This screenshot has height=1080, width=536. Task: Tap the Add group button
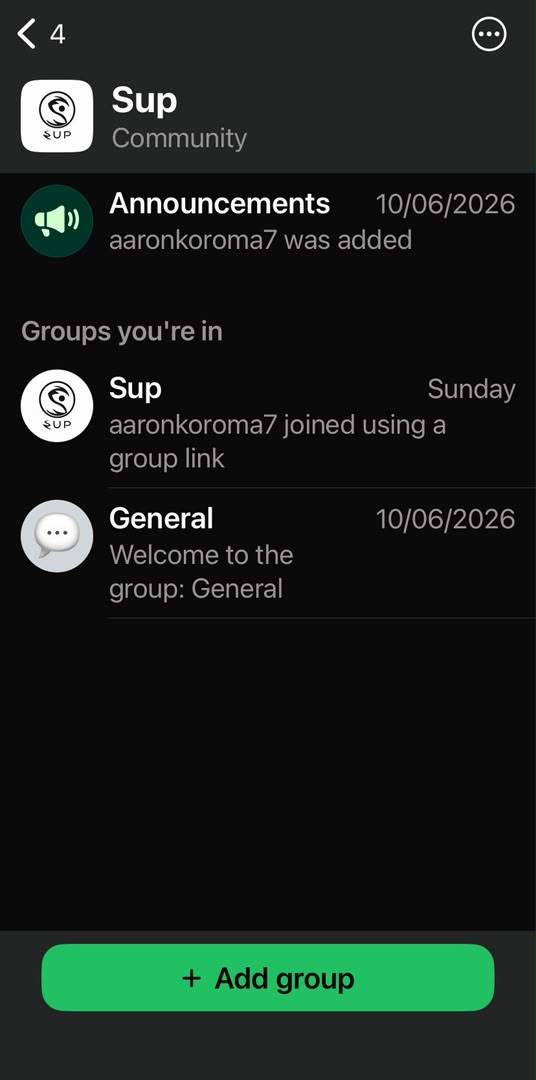click(x=268, y=977)
